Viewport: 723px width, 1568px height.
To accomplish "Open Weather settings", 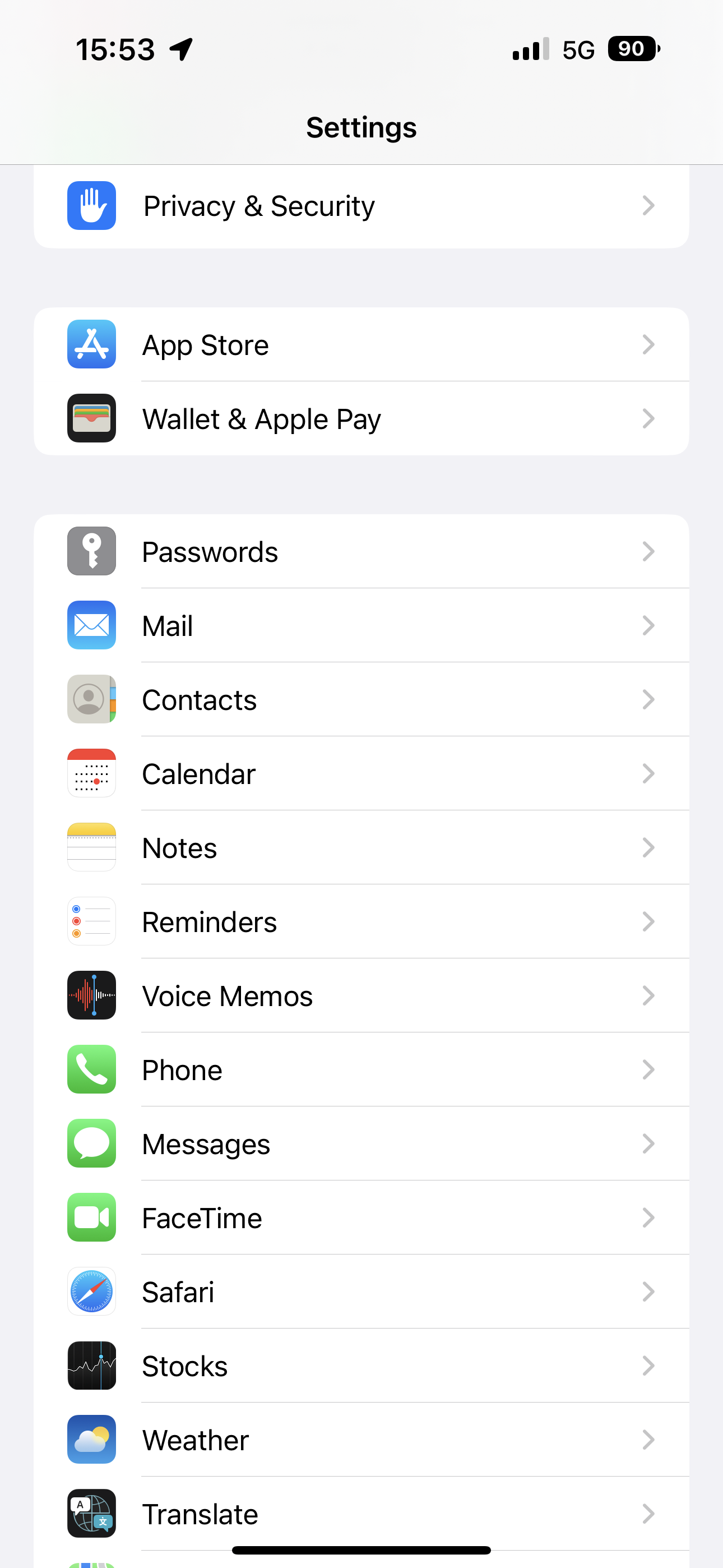I will (x=361, y=1440).
